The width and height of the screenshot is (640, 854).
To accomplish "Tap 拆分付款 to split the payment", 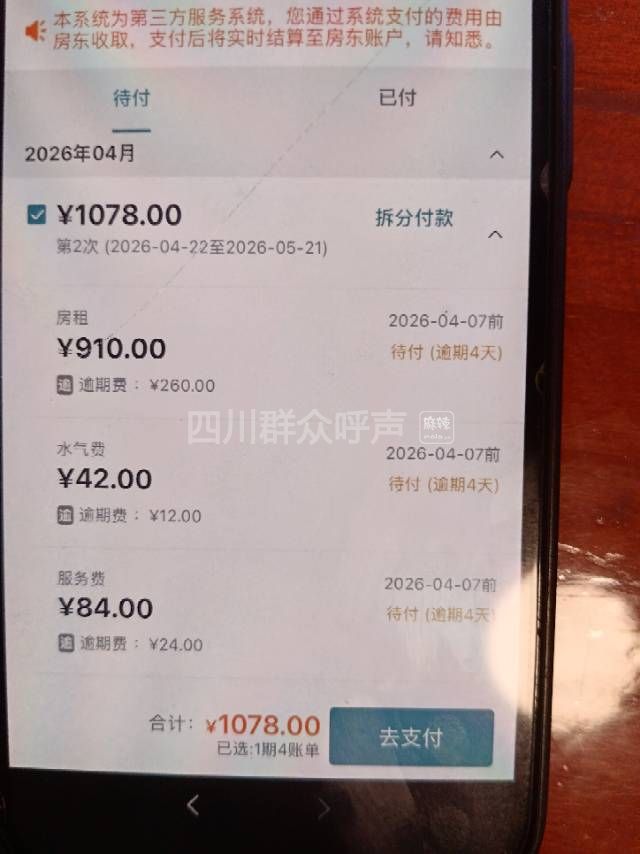I will coord(414,218).
